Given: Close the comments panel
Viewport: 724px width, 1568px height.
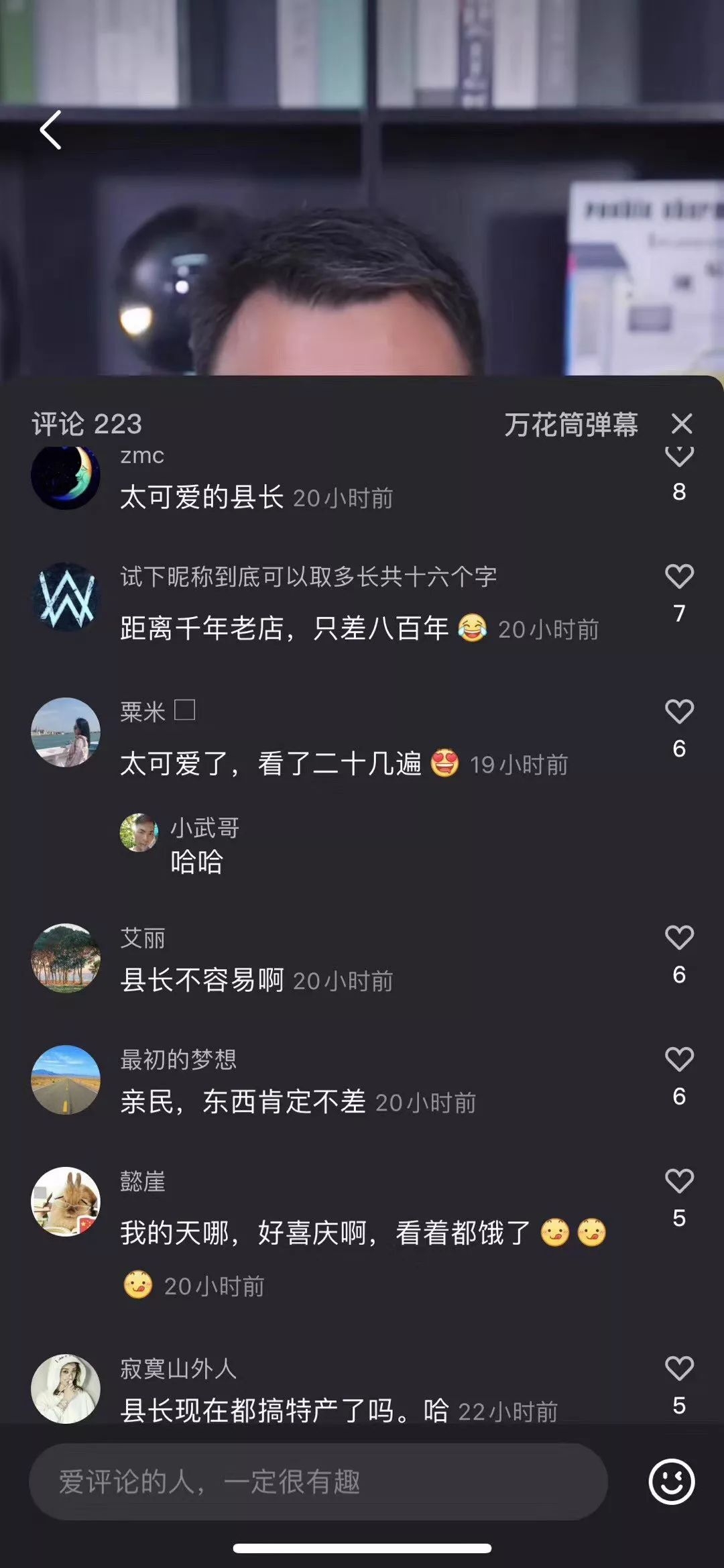Looking at the screenshot, I should tap(681, 424).
